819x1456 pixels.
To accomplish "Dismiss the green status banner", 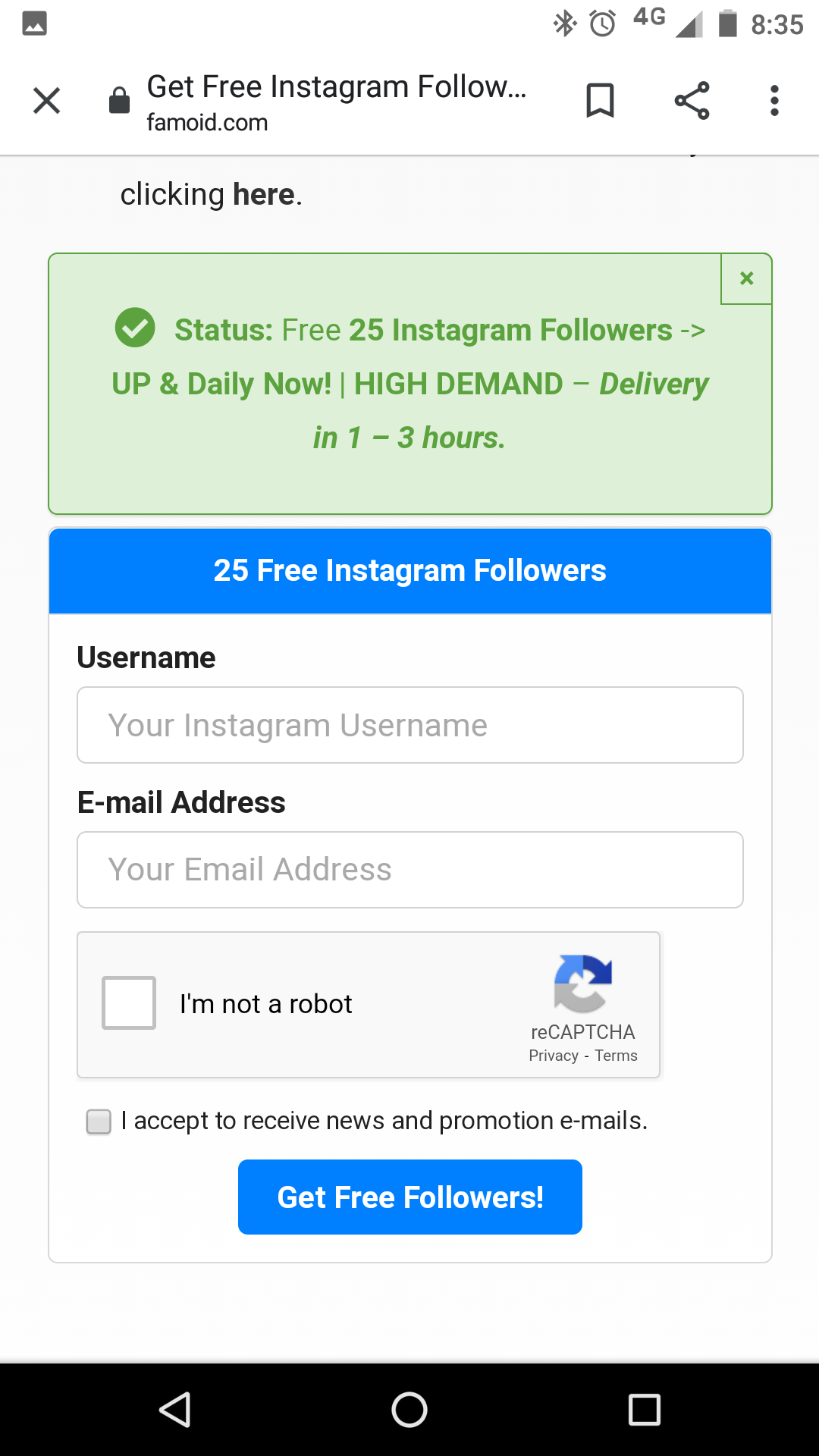I will coord(746,278).
